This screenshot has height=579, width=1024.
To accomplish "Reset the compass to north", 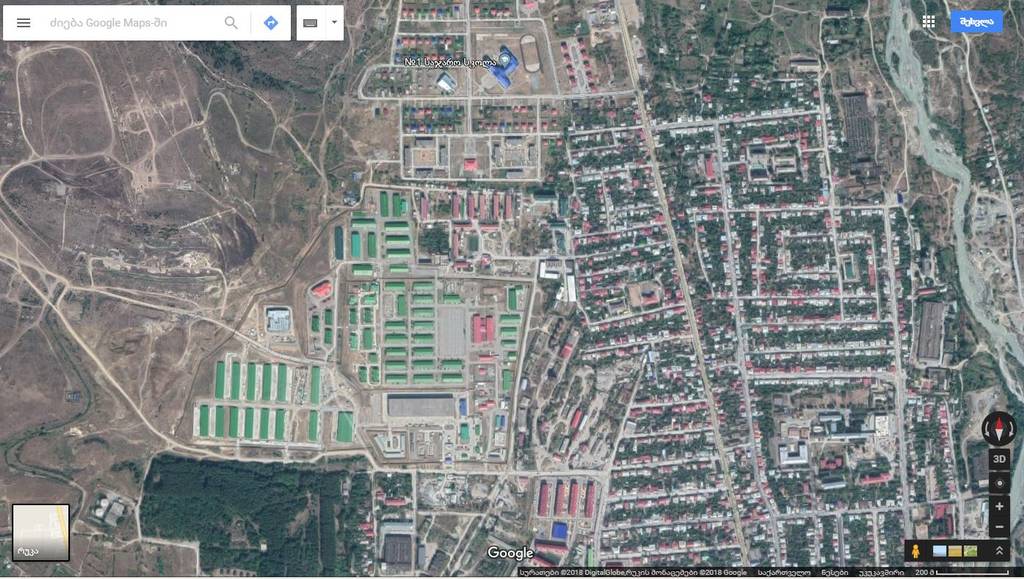I will (x=999, y=429).
